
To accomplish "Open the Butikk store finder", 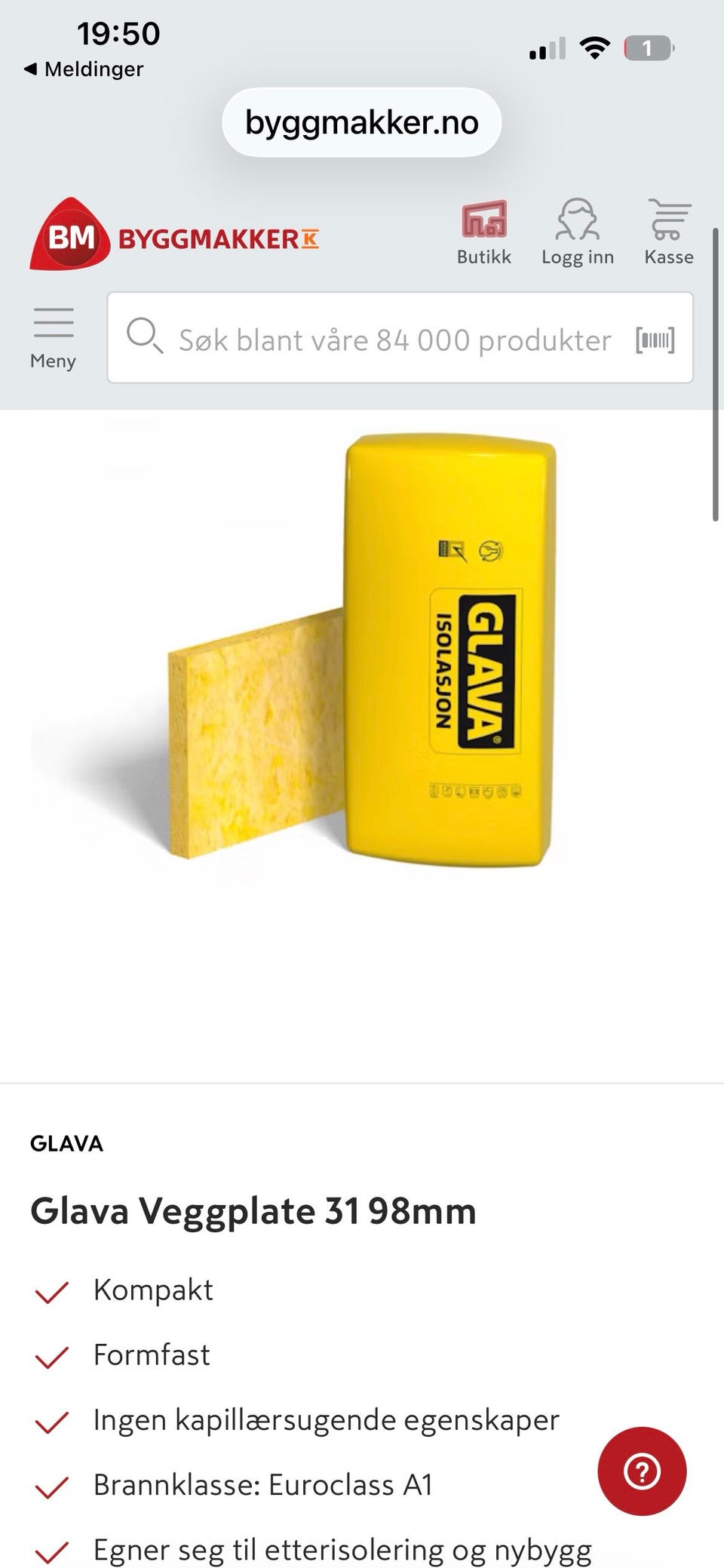I will [483, 232].
